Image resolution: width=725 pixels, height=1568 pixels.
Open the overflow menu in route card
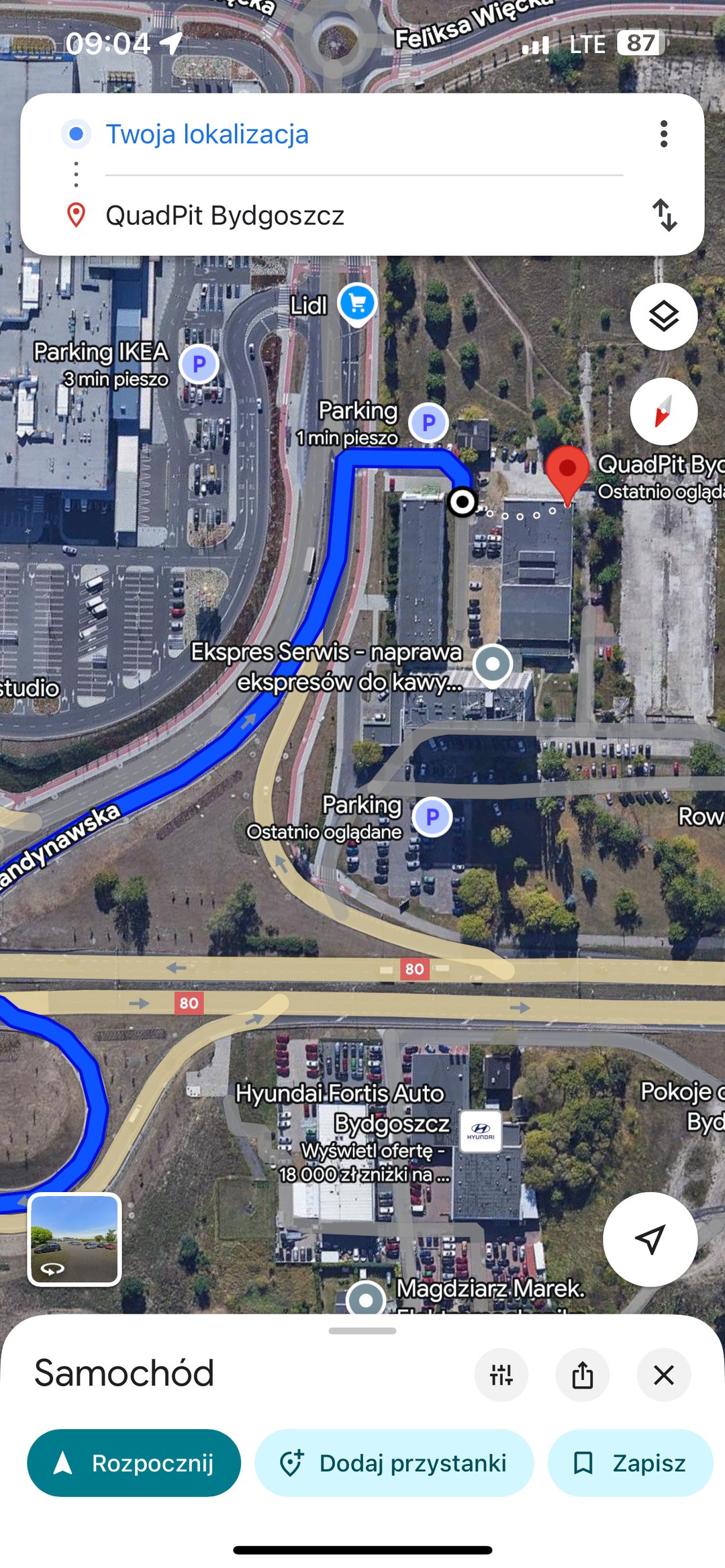[x=663, y=134]
